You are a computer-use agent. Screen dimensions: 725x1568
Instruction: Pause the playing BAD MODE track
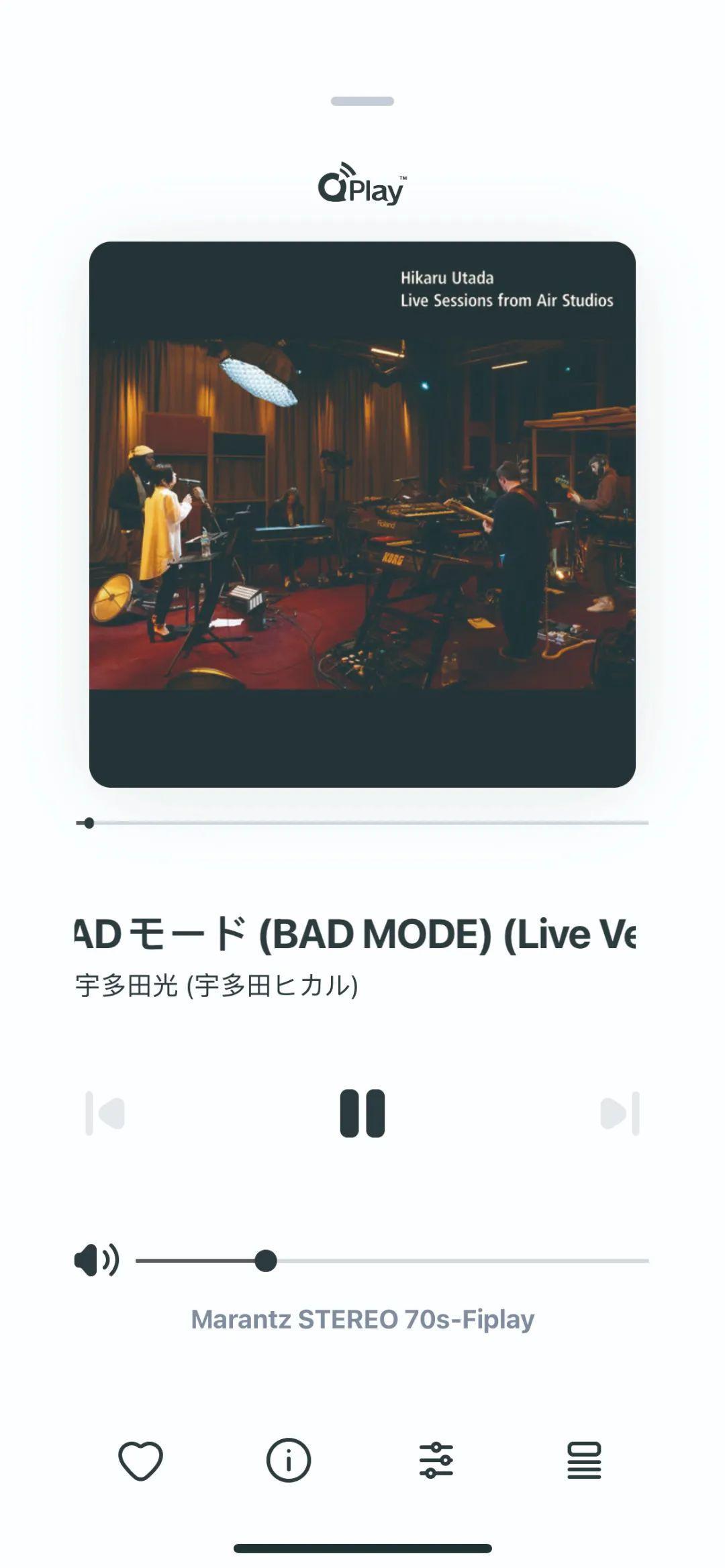click(x=362, y=1113)
